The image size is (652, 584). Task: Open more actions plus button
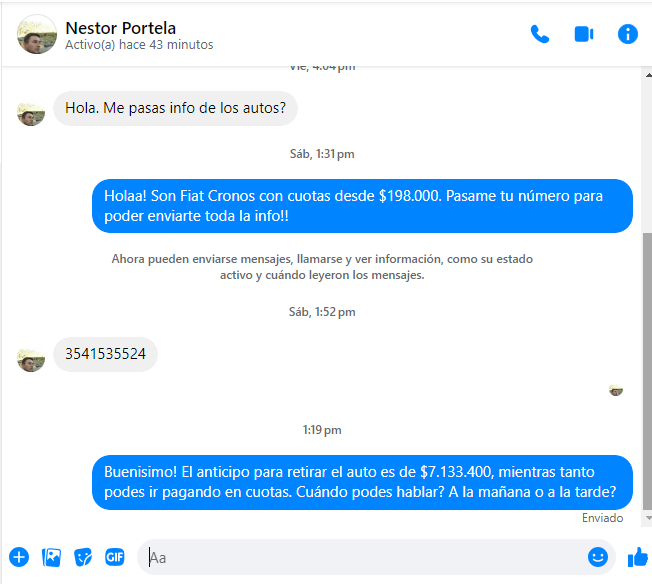click(19, 557)
